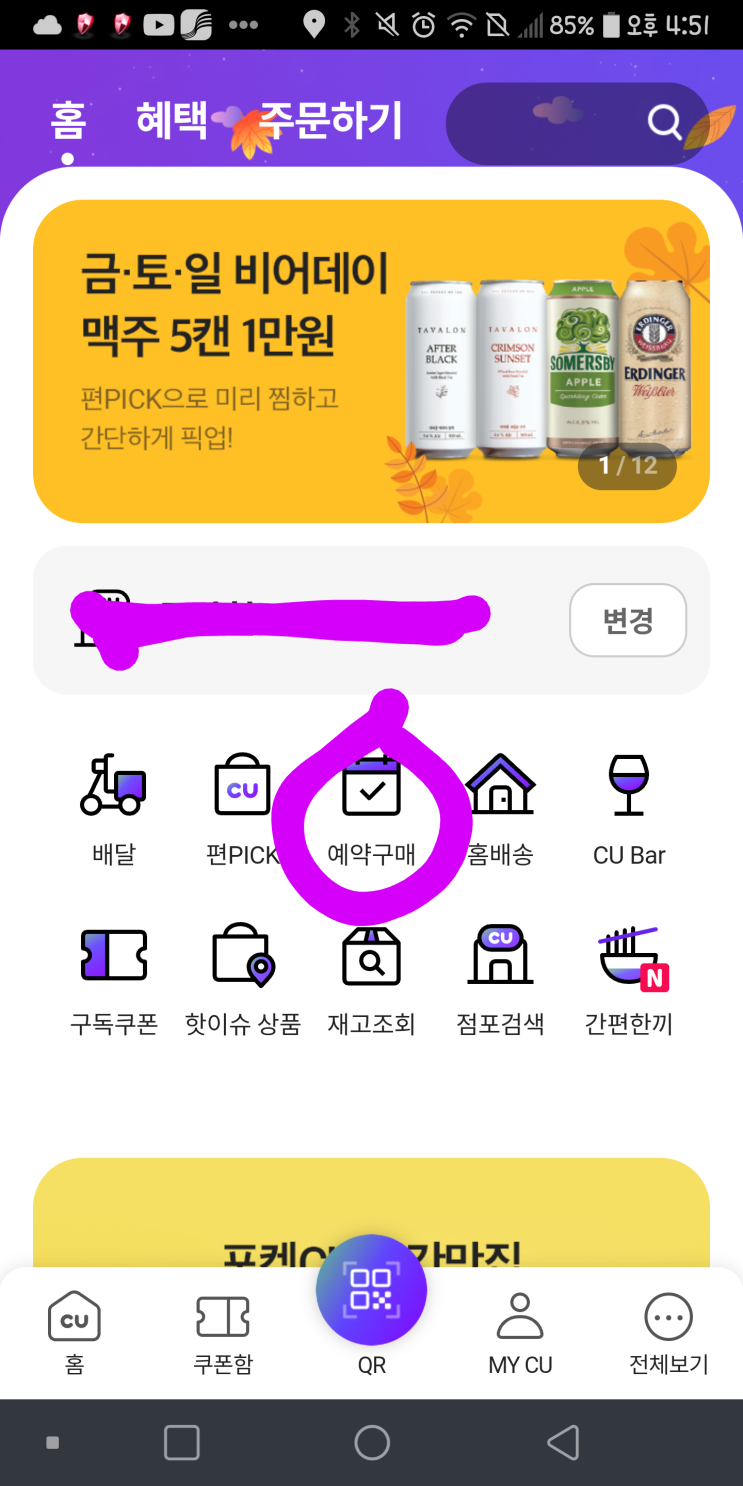Open 배달 delivery service
This screenshot has width=743, height=1486.
pyautogui.click(x=113, y=808)
